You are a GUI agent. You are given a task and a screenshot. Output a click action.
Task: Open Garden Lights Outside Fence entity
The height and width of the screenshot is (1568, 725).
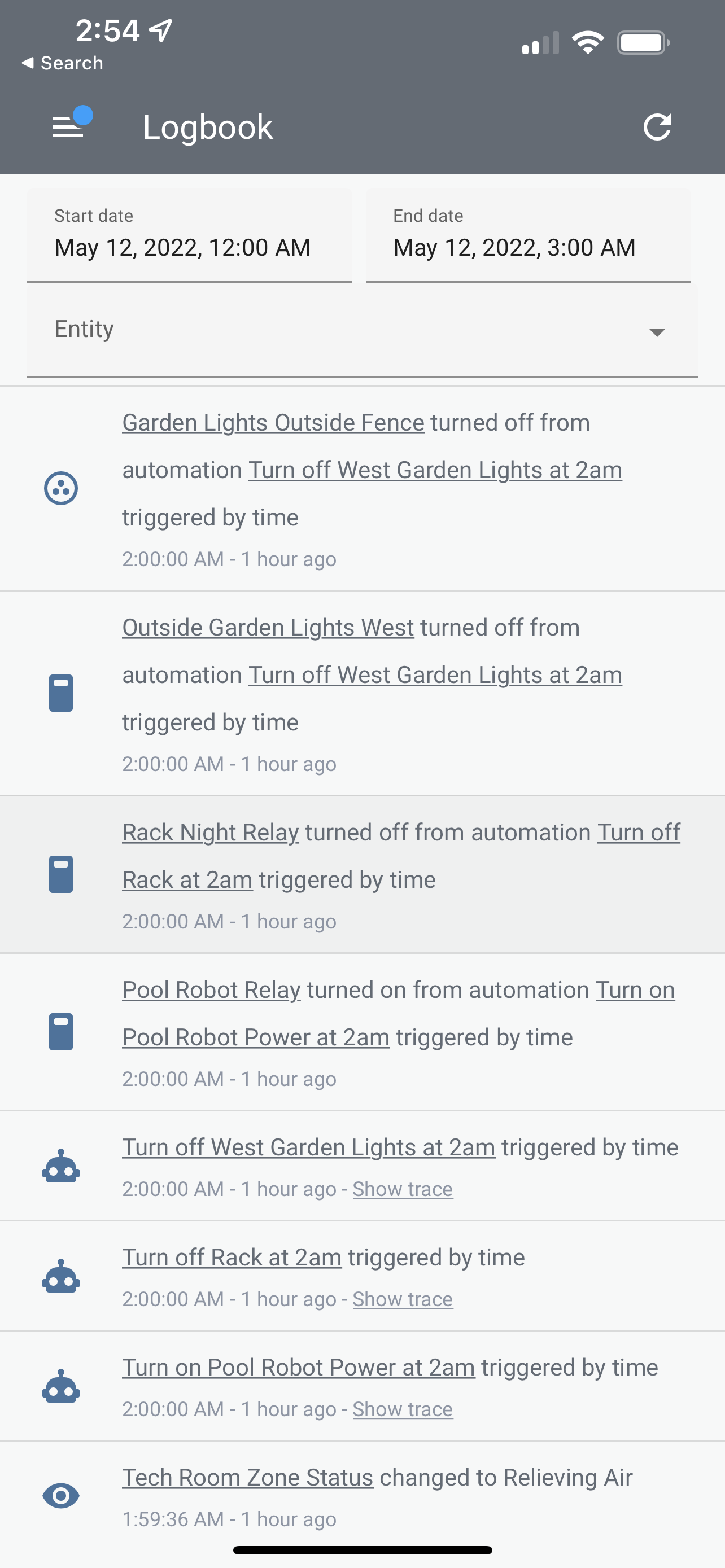click(x=273, y=422)
